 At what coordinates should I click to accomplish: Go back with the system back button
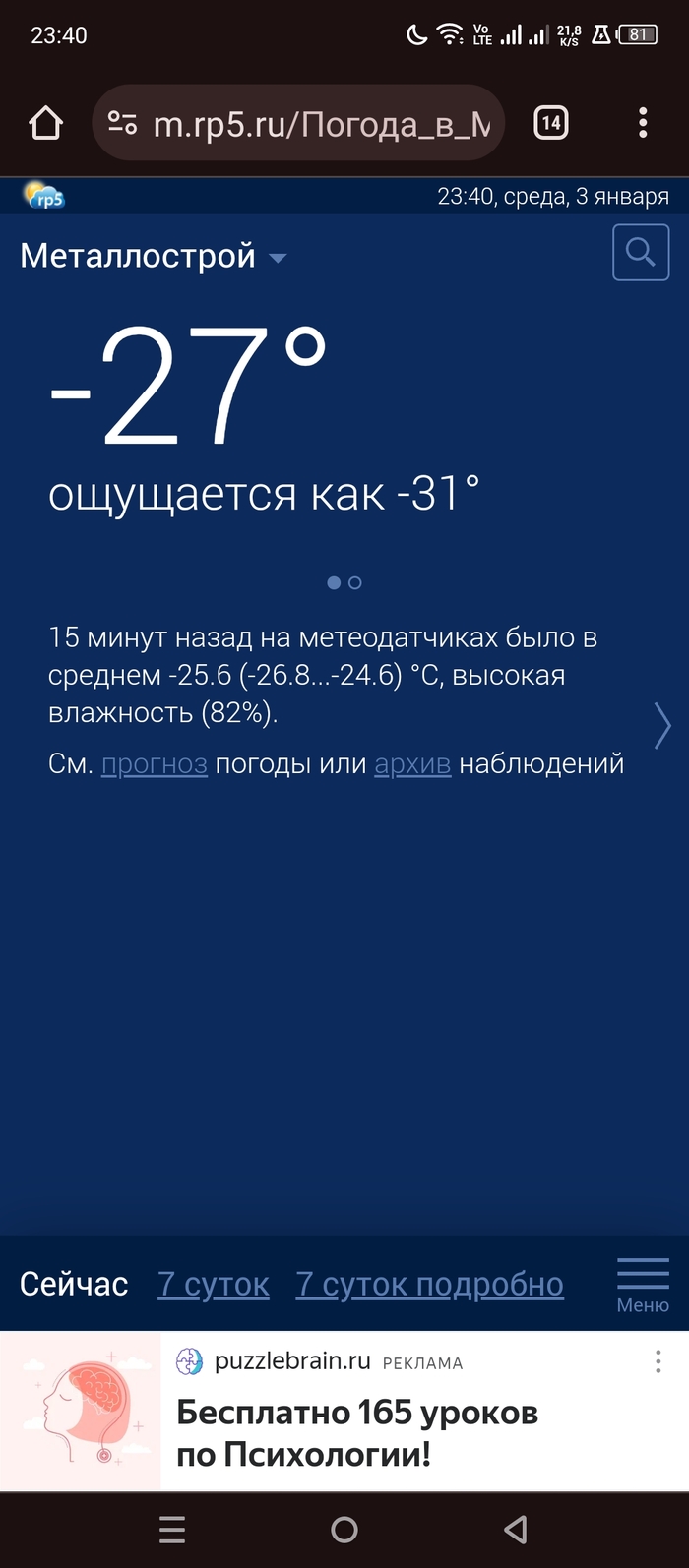pos(516,1530)
